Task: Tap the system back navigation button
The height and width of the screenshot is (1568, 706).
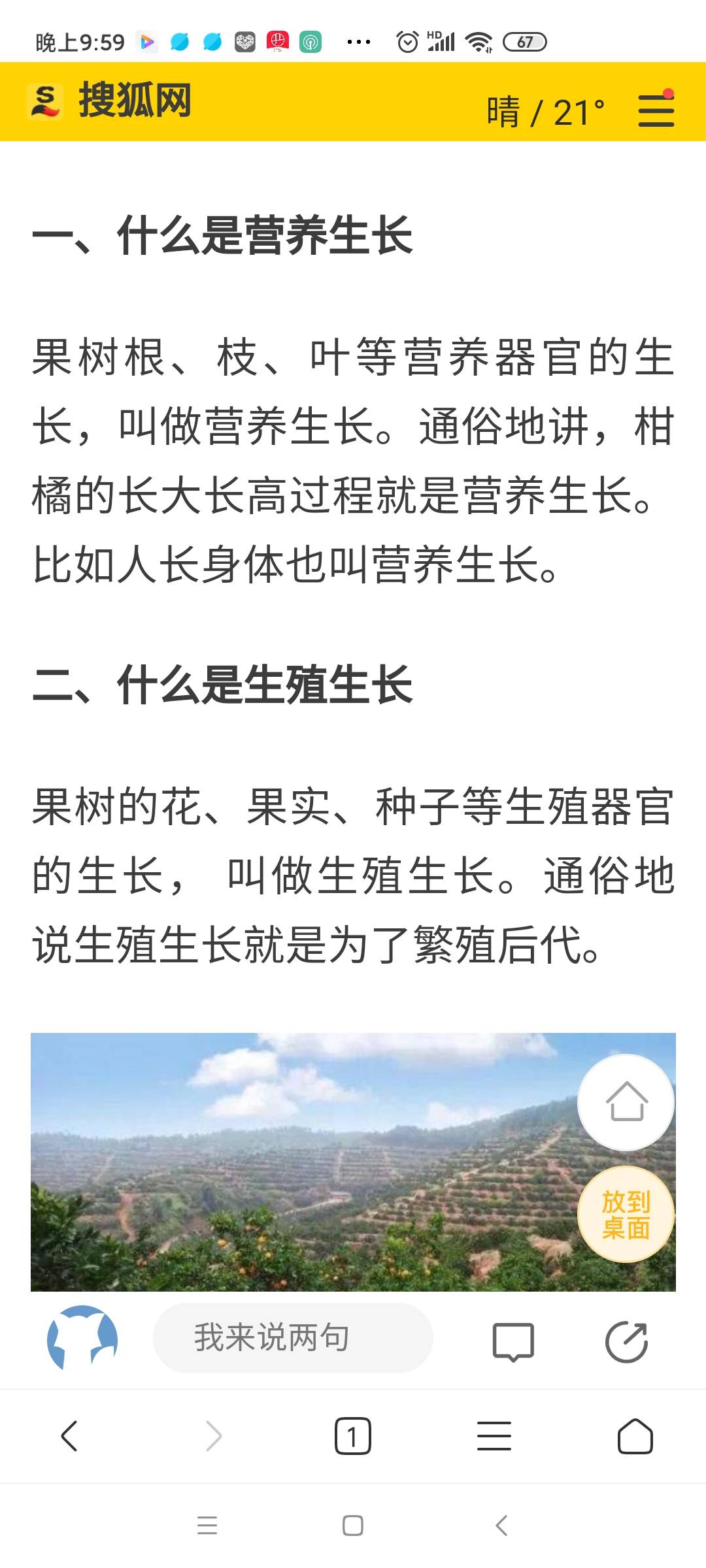Action: [x=501, y=1526]
